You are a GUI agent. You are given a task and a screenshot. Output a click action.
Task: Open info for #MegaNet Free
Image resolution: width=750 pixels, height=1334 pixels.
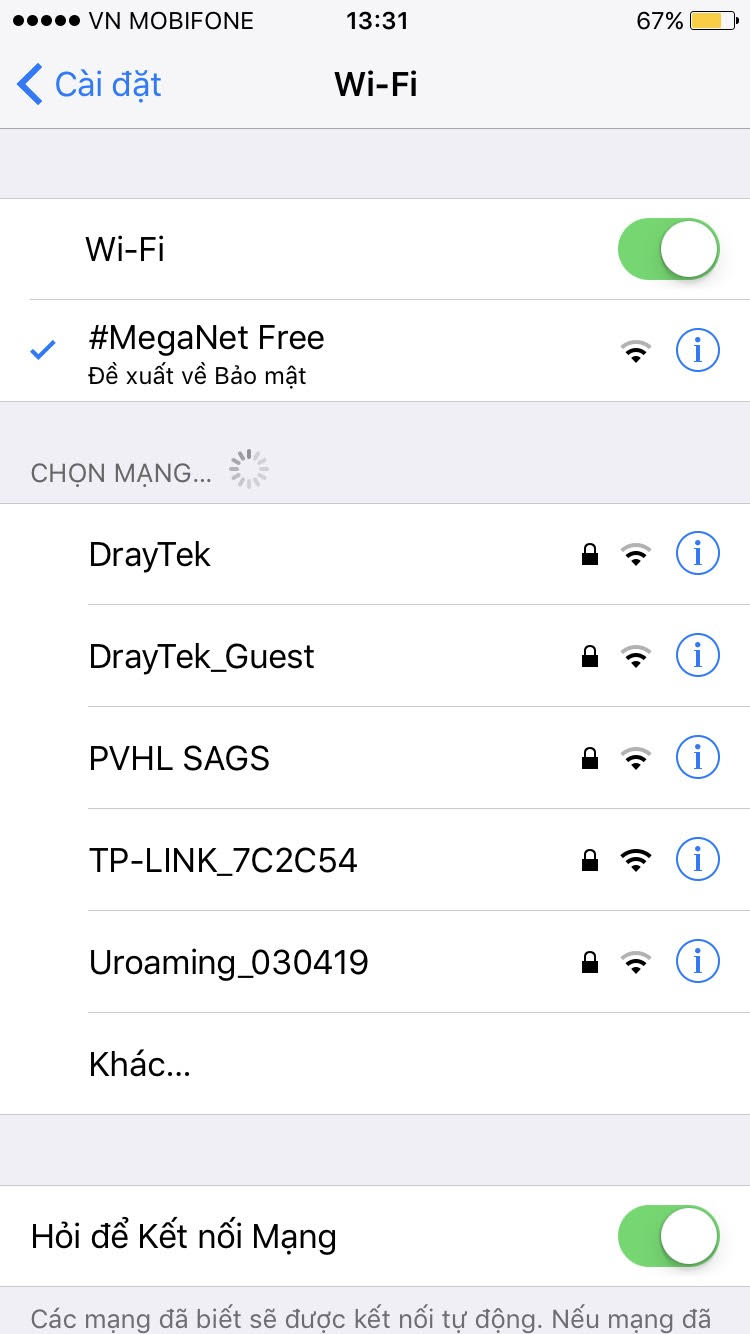coord(697,350)
